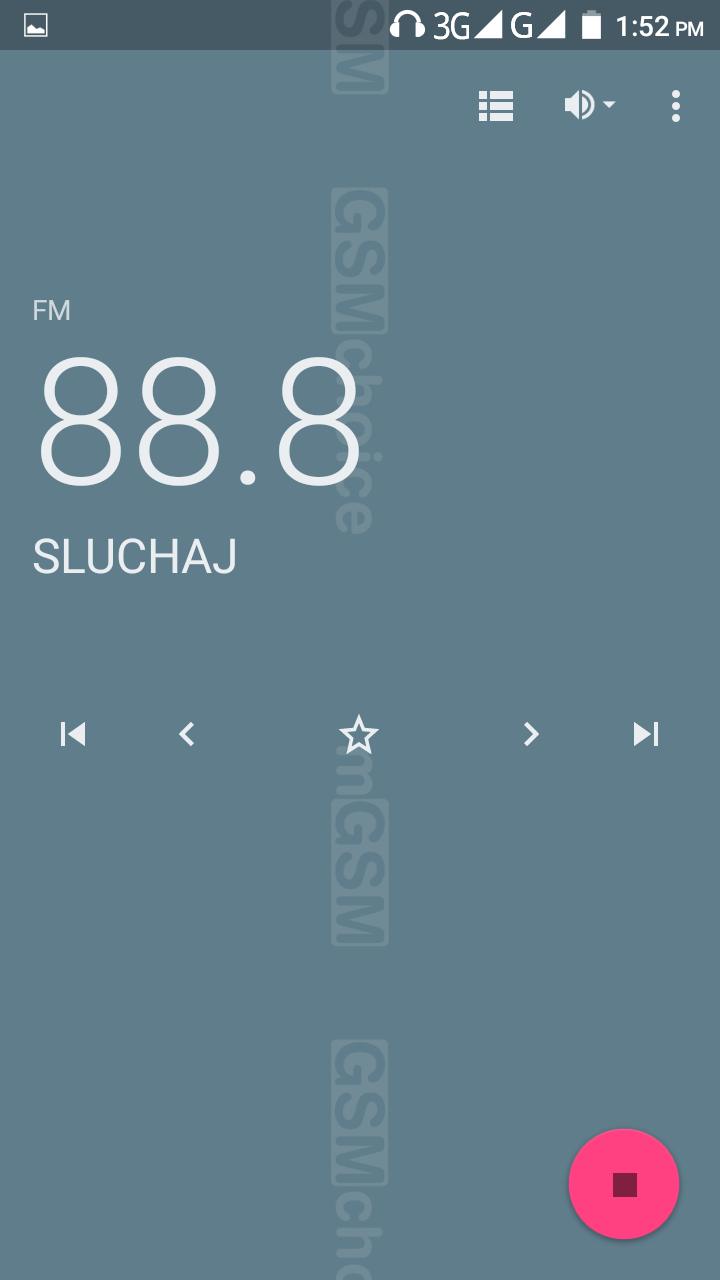
Task: Seek to the next station
Action: 646,734
